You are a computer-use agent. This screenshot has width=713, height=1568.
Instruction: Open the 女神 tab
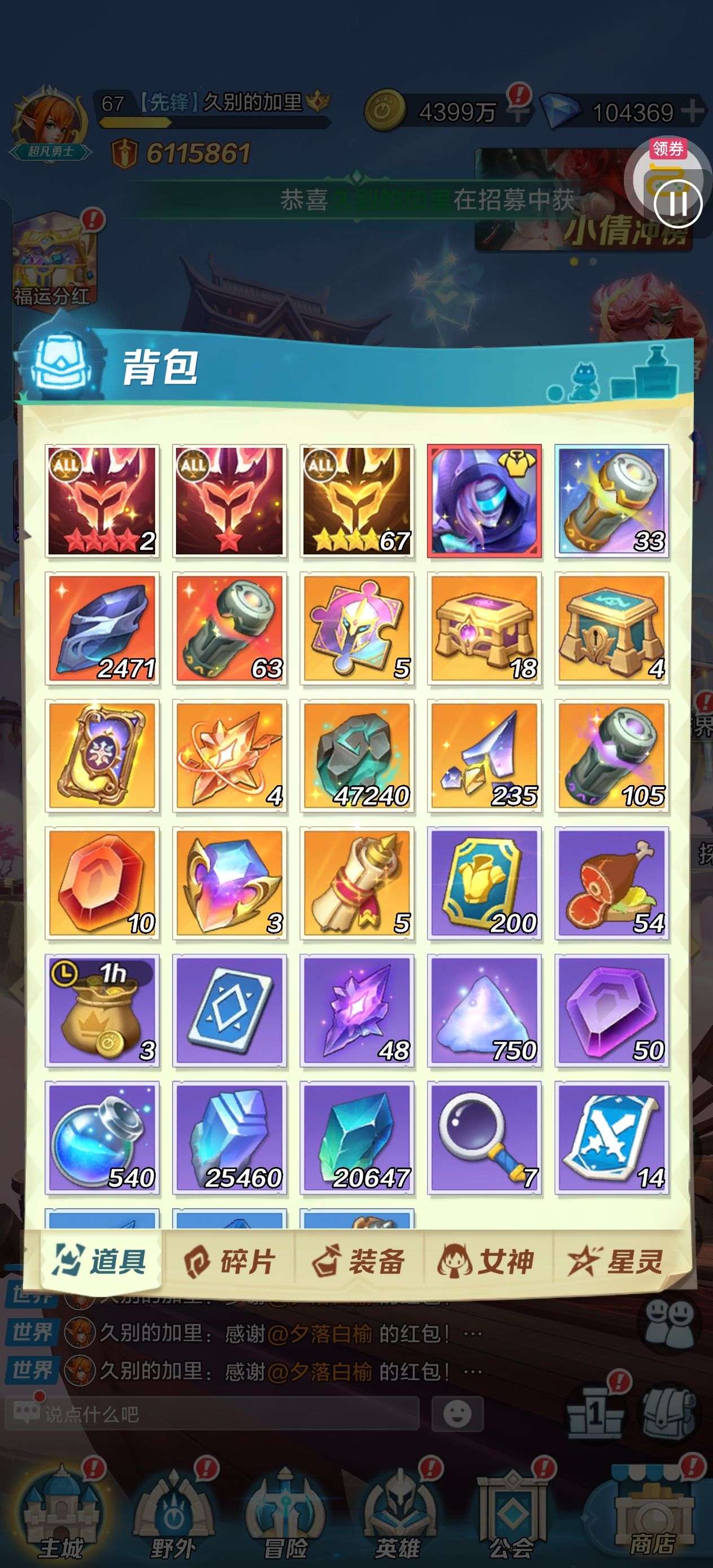coord(486,1261)
